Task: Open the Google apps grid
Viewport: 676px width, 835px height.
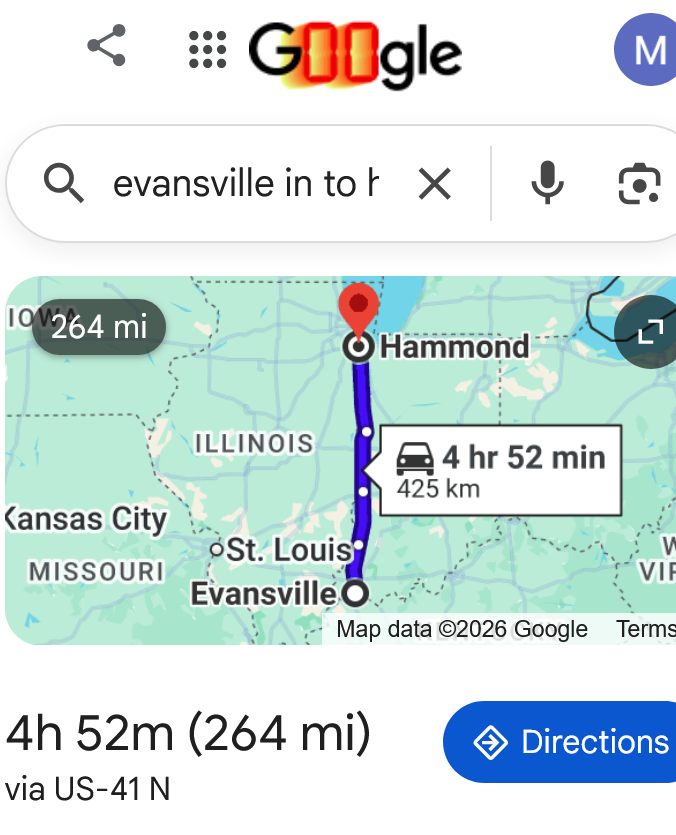Action: point(207,49)
